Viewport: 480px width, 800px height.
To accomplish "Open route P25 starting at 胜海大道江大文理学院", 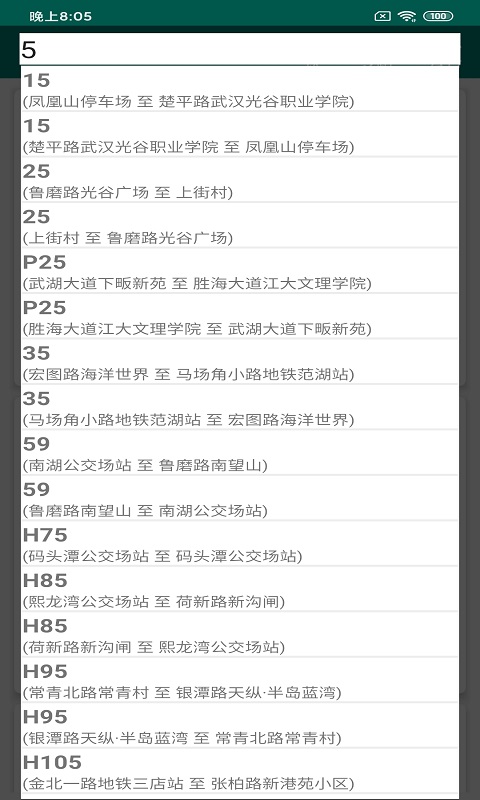I will (x=240, y=316).
